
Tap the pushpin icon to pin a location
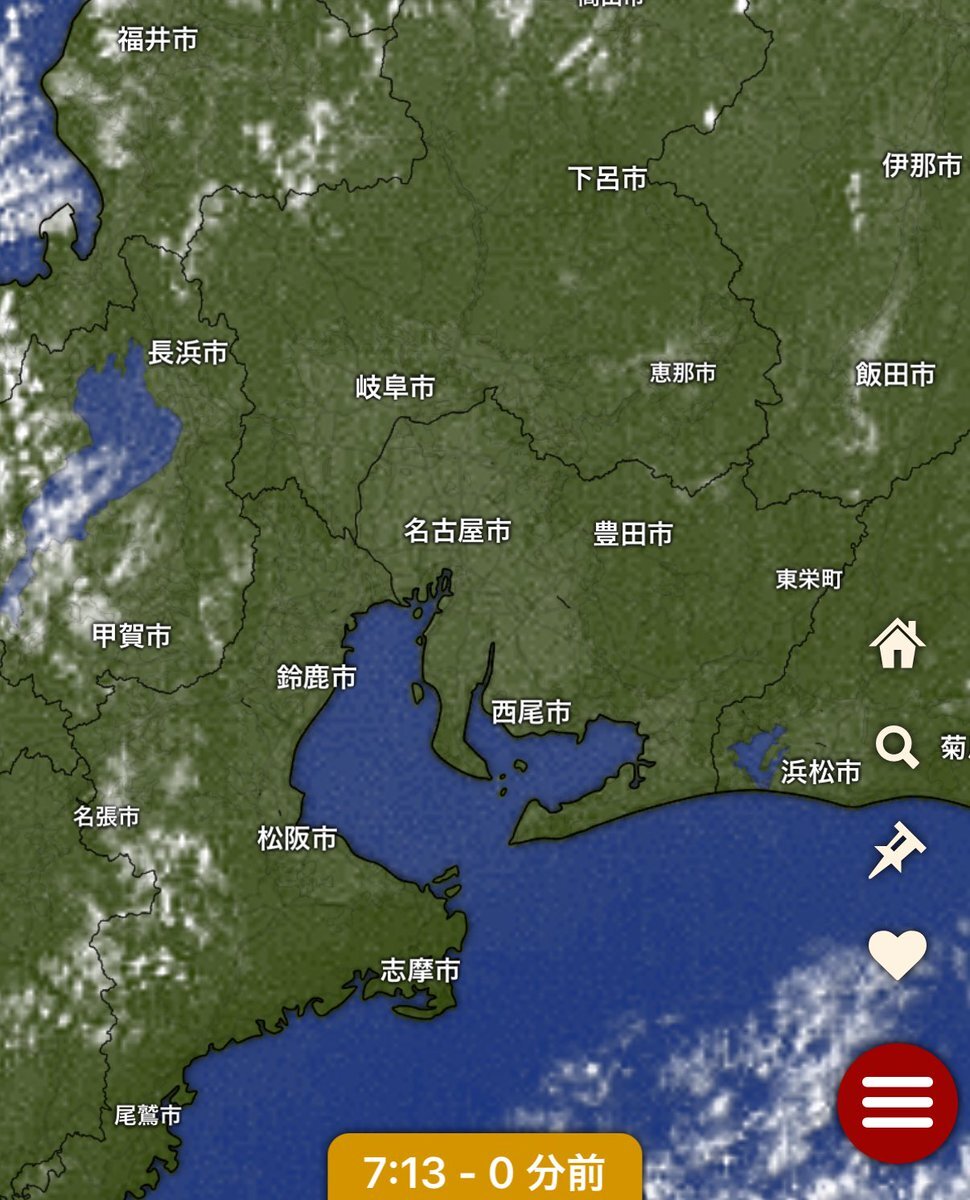[897, 850]
